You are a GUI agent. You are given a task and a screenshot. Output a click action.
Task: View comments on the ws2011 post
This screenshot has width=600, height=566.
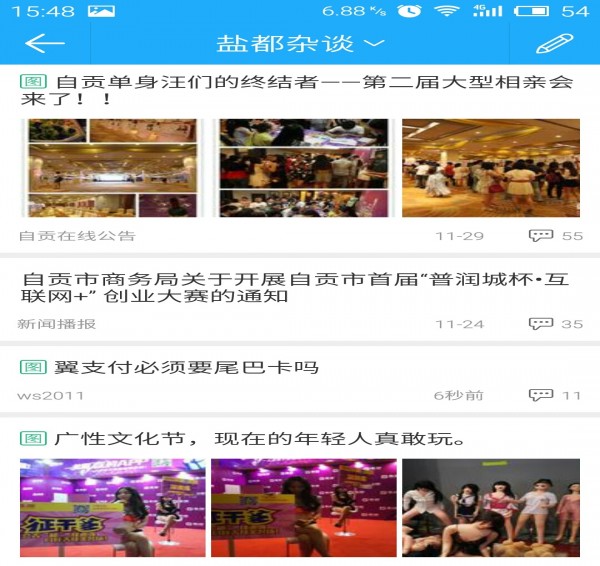pos(556,395)
